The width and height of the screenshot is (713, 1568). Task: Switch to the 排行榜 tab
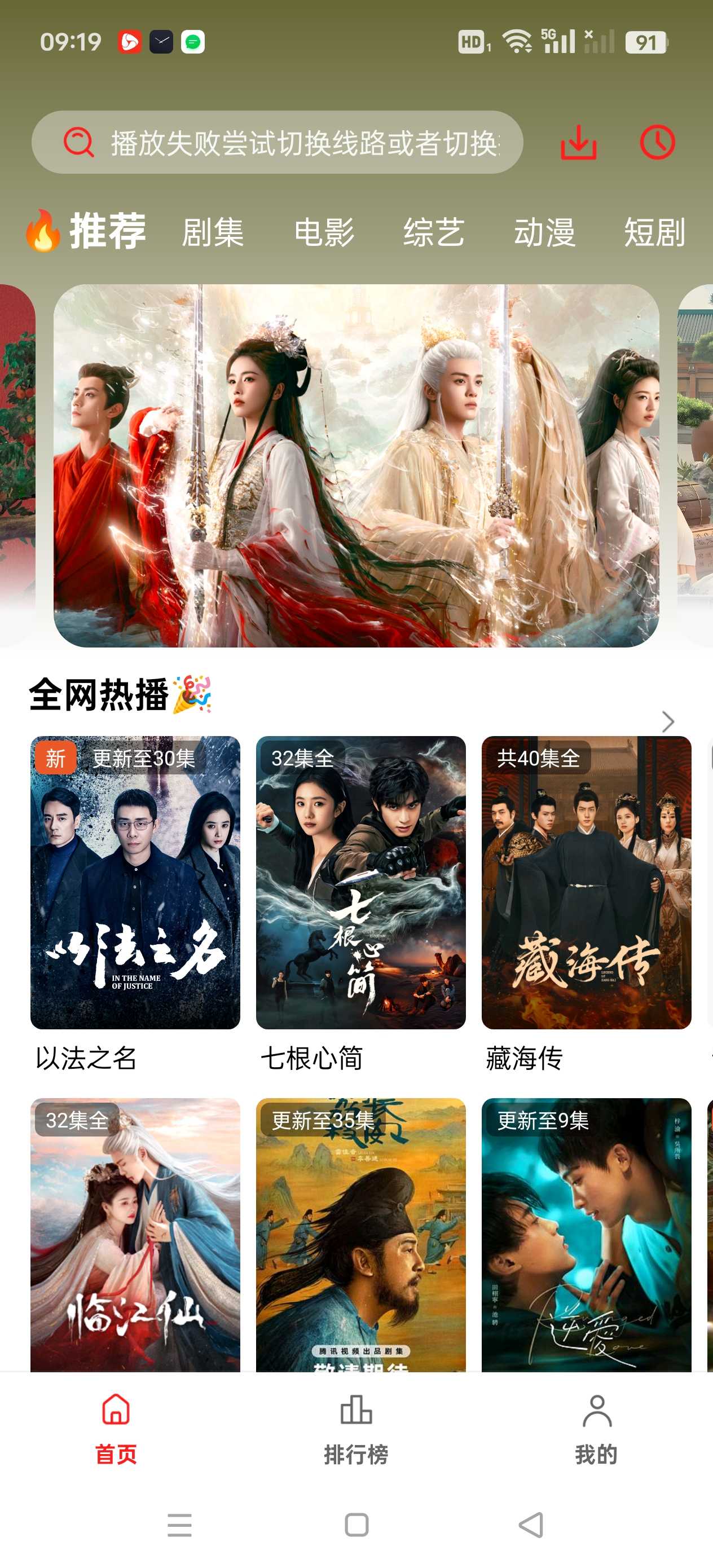(356, 1428)
